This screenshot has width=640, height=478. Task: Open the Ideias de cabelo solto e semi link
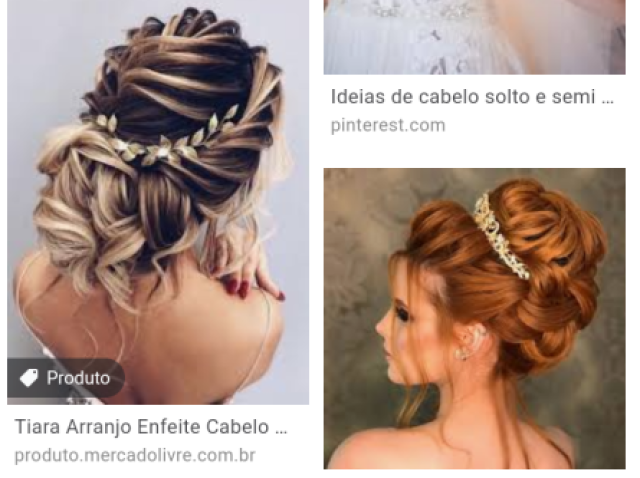[x=472, y=97]
